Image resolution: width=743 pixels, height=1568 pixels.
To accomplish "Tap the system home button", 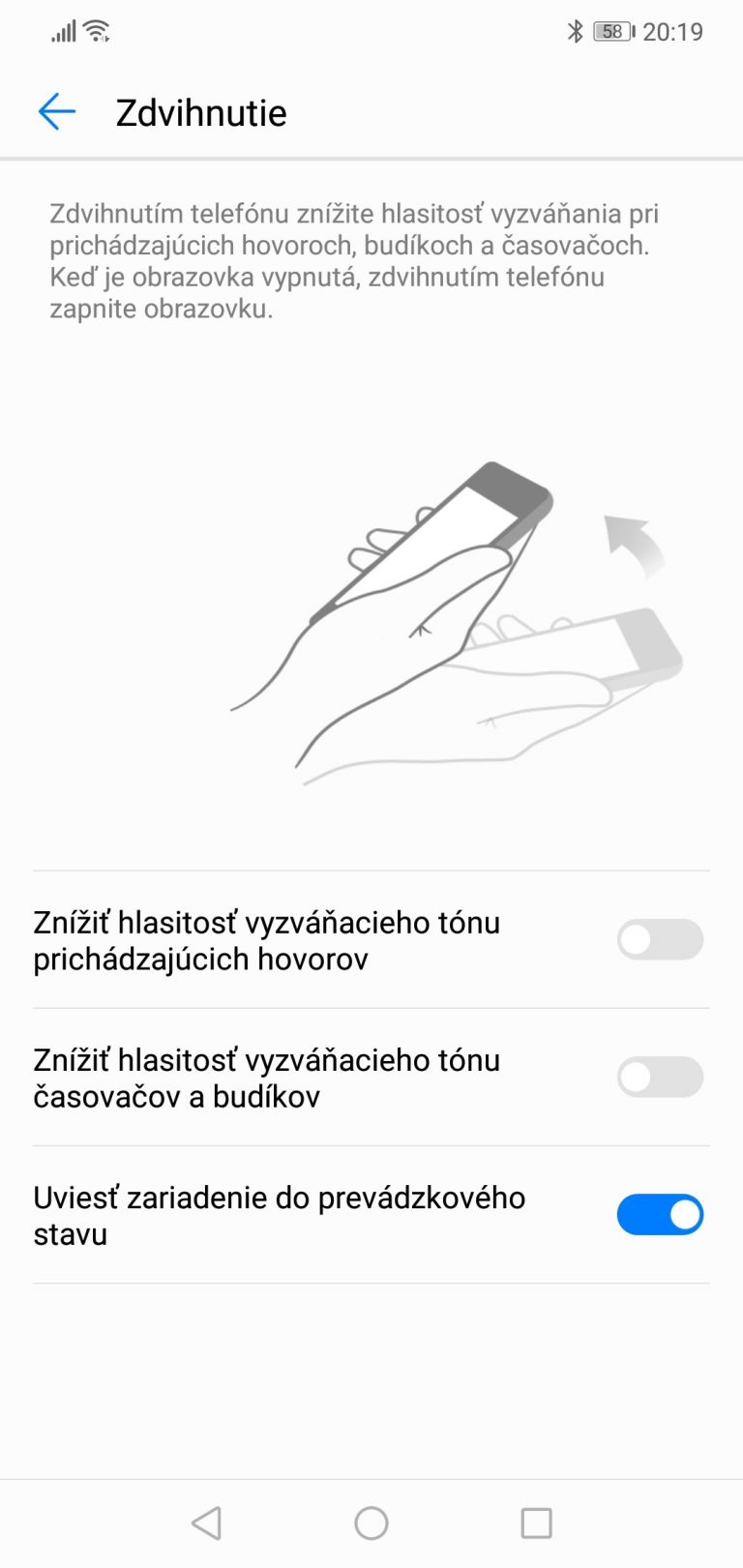I will click(371, 1524).
